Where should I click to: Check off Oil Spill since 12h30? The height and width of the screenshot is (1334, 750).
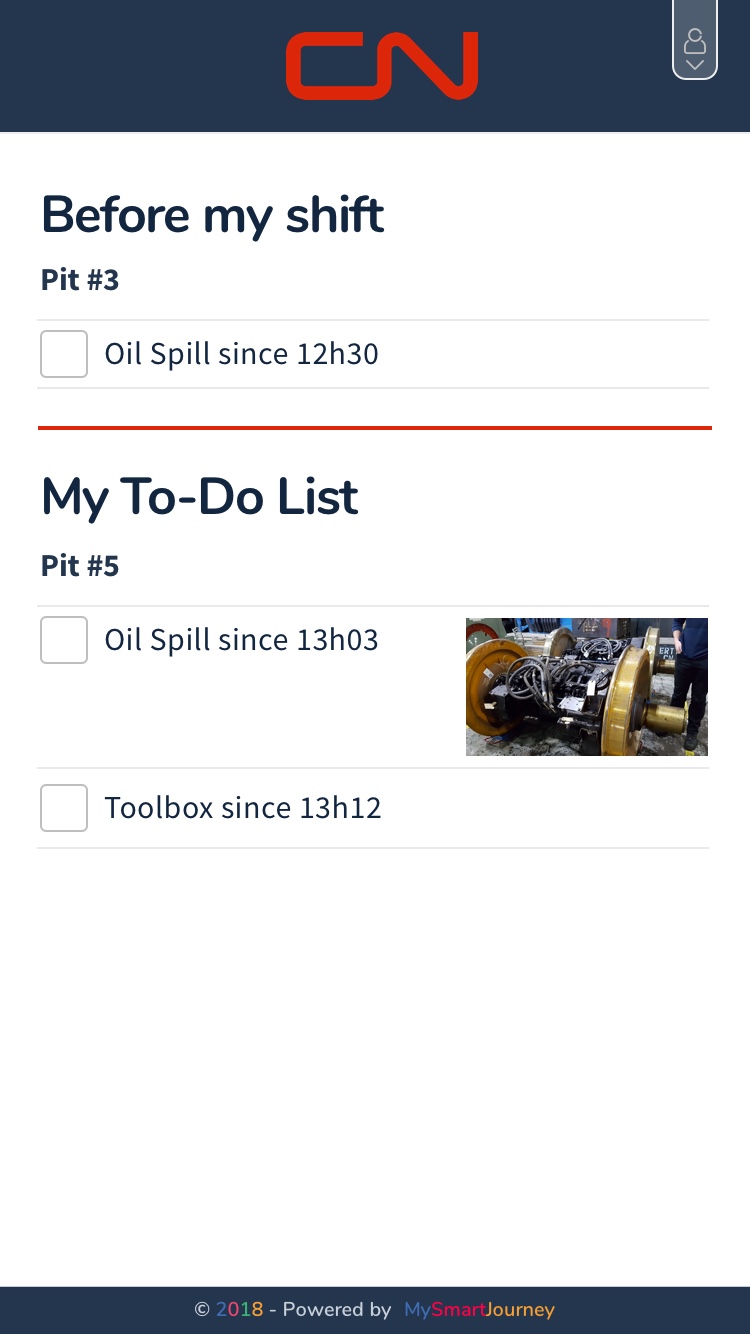pos(64,354)
